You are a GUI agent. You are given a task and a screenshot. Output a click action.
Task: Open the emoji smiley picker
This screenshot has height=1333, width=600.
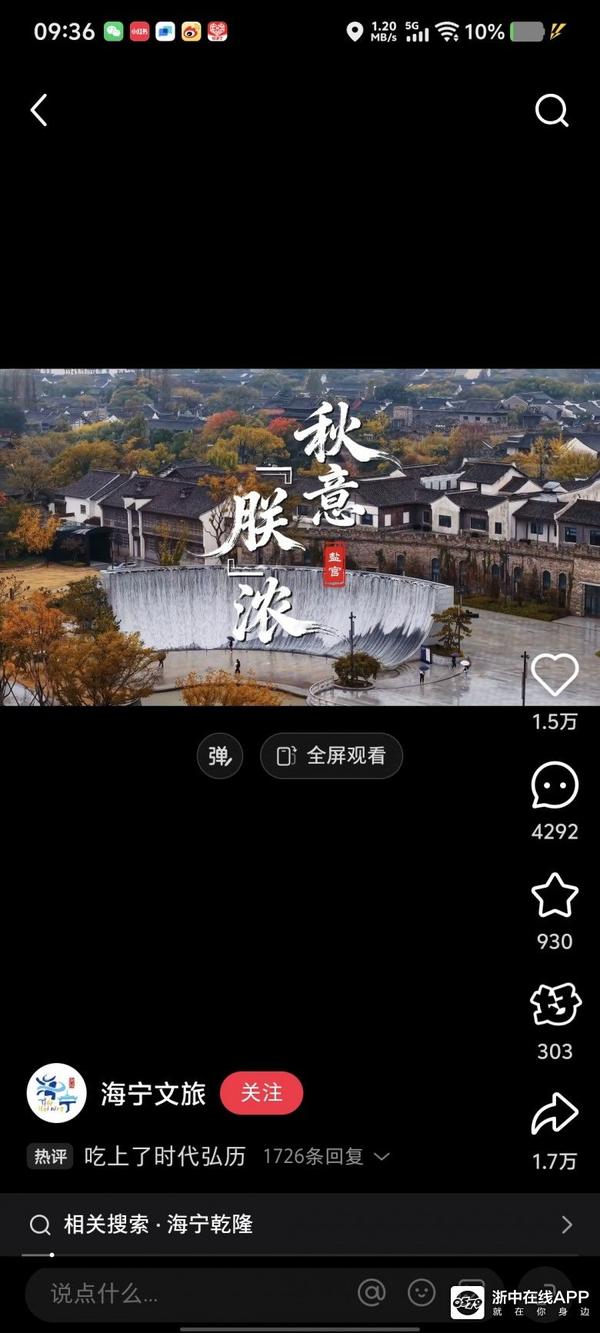[423, 1294]
